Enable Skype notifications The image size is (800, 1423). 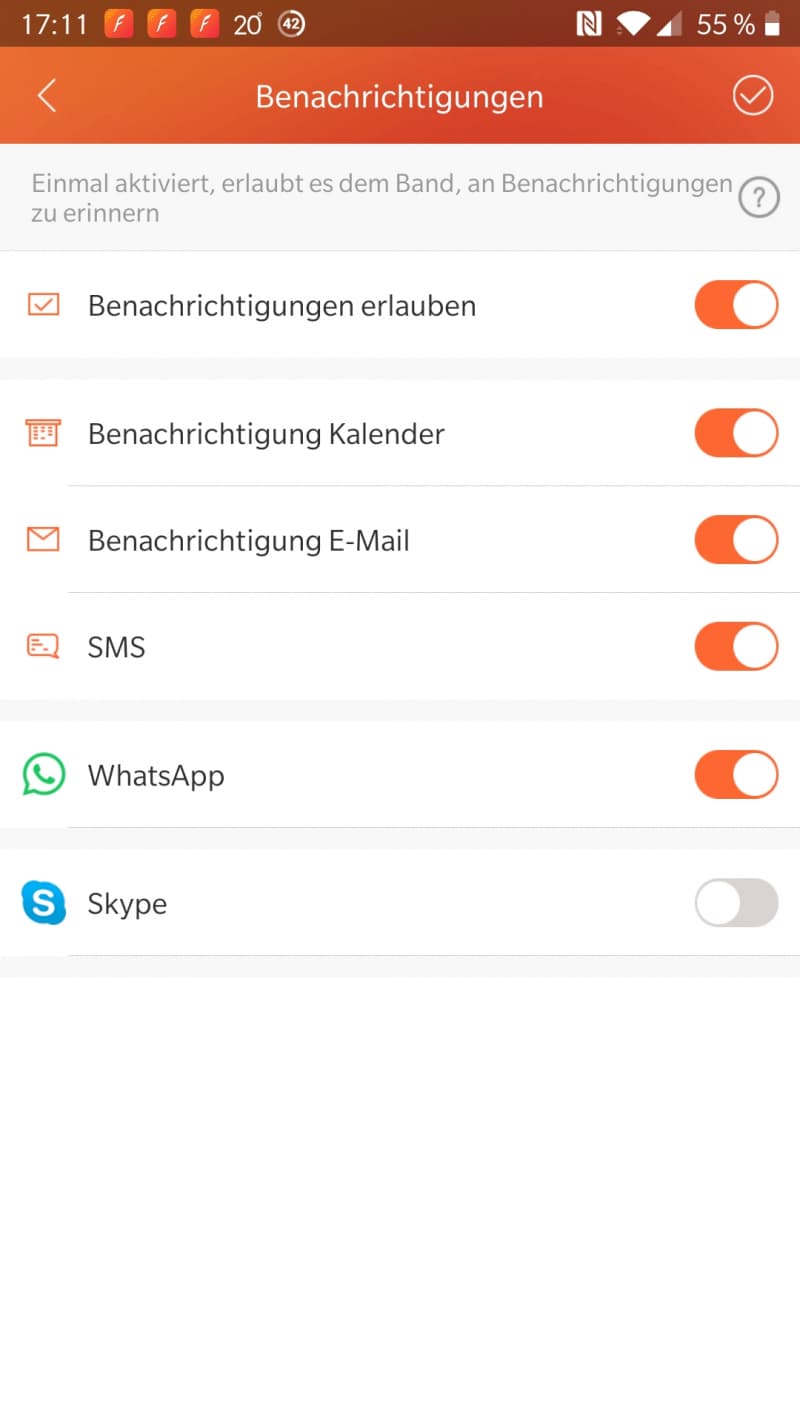pos(736,903)
